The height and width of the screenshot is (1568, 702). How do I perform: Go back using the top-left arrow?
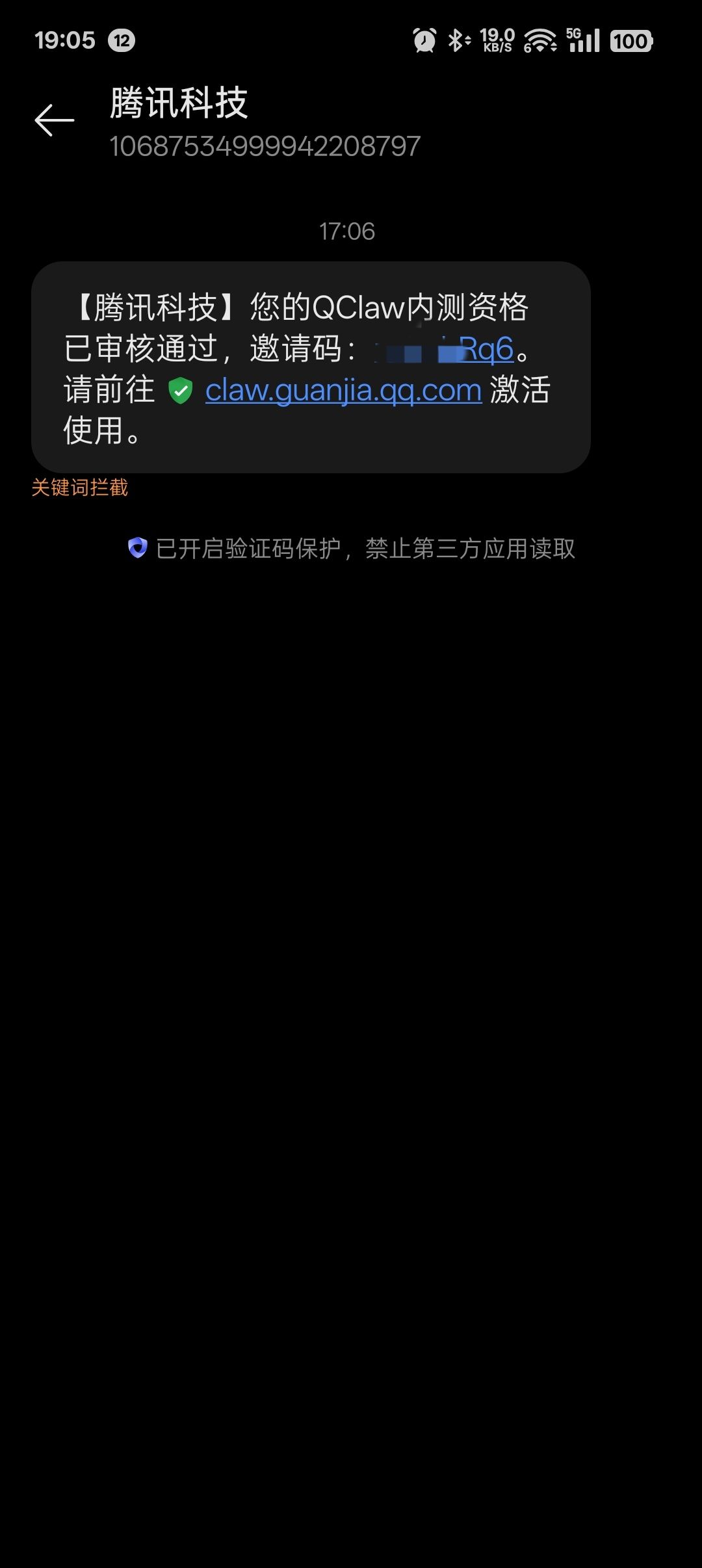pyautogui.click(x=55, y=121)
